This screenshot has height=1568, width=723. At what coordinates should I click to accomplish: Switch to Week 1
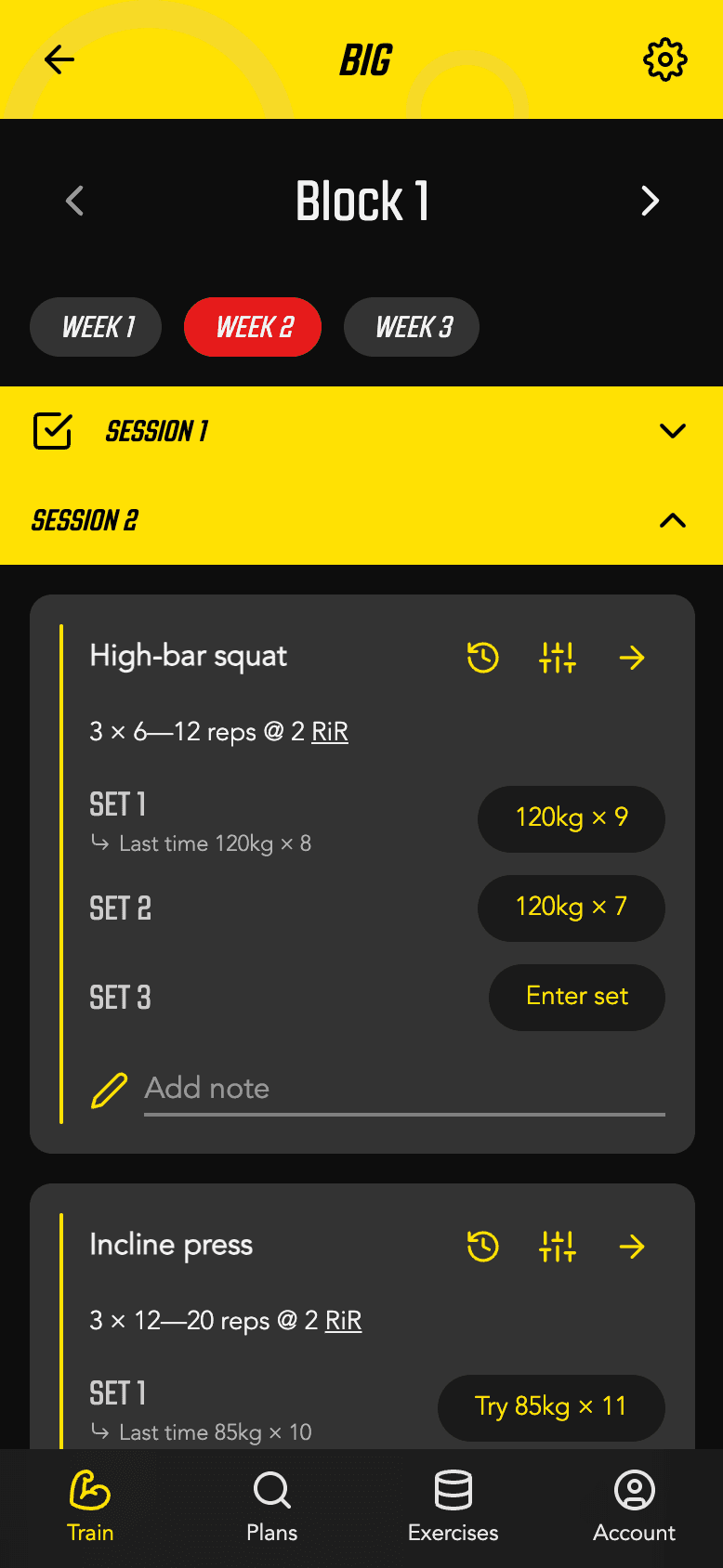coord(96,327)
